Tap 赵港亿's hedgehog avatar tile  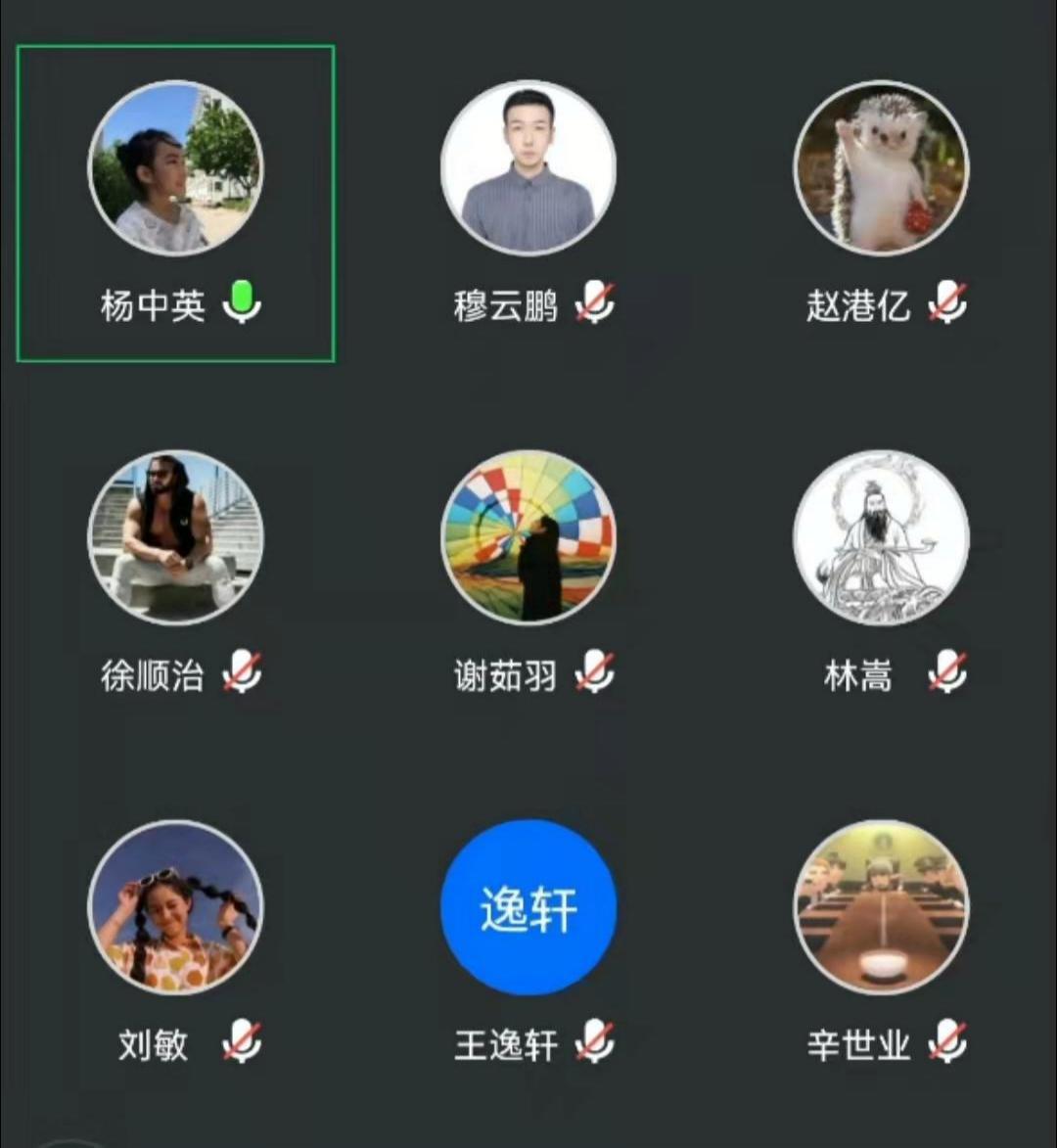(881, 168)
